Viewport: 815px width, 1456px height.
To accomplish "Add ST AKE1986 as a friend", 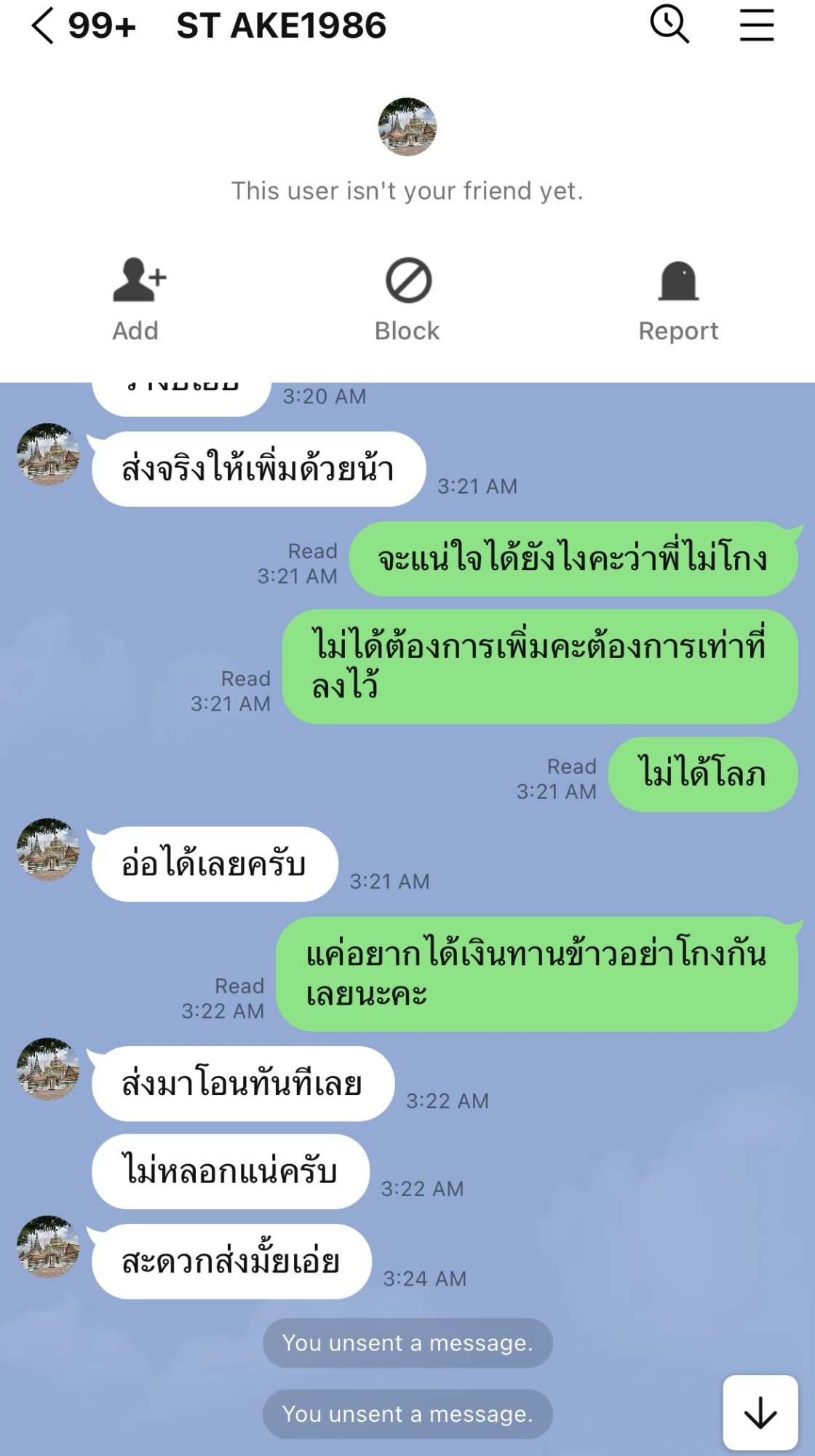I will tap(137, 299).
